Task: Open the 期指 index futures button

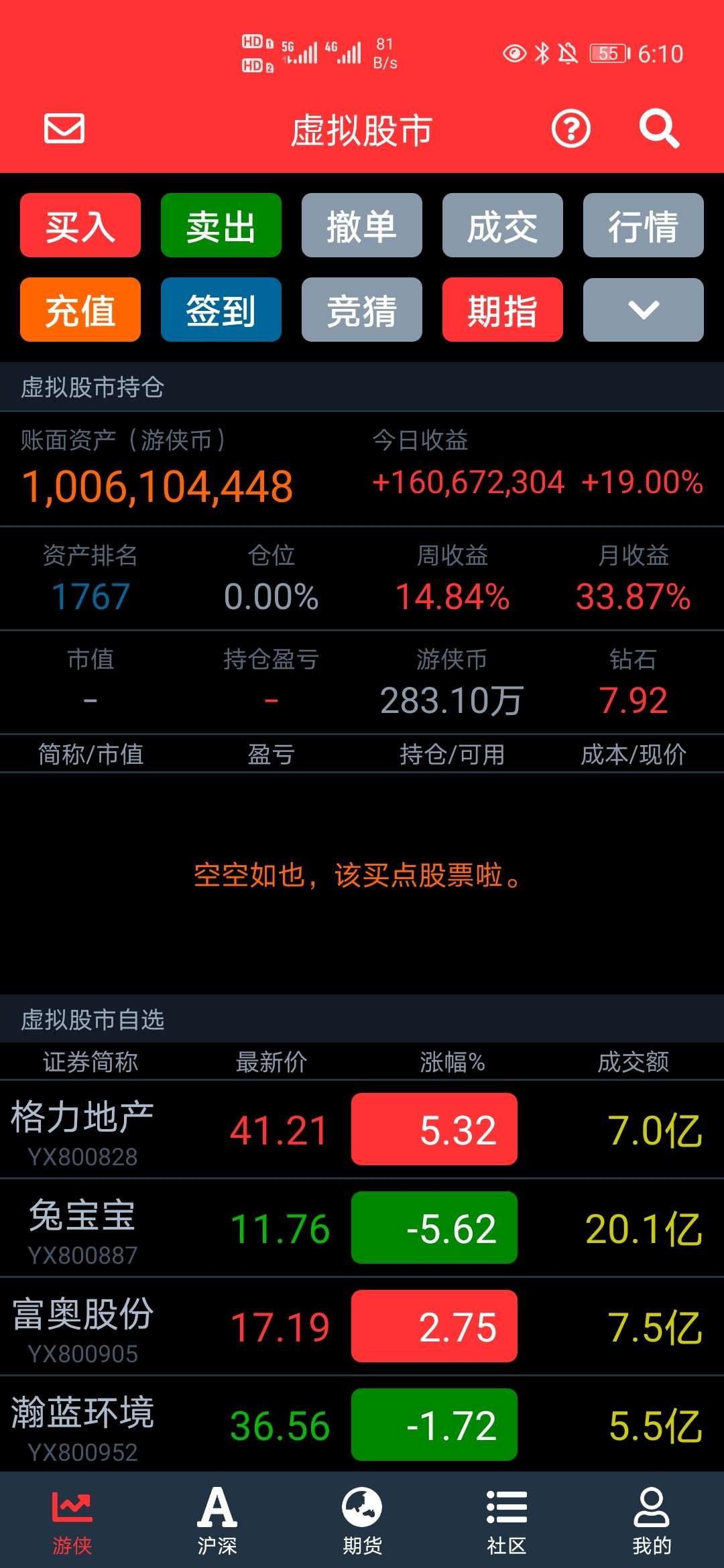Action: (x=503, y=310)
